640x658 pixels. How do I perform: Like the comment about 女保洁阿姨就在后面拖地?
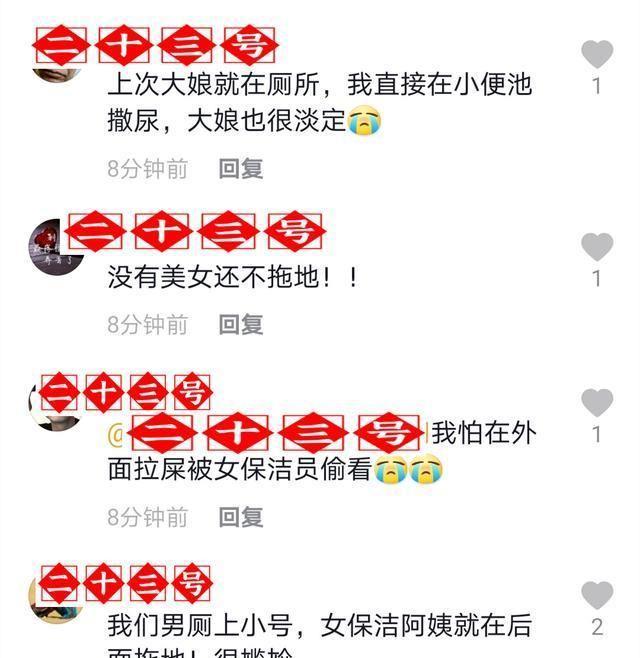(597, 595)
